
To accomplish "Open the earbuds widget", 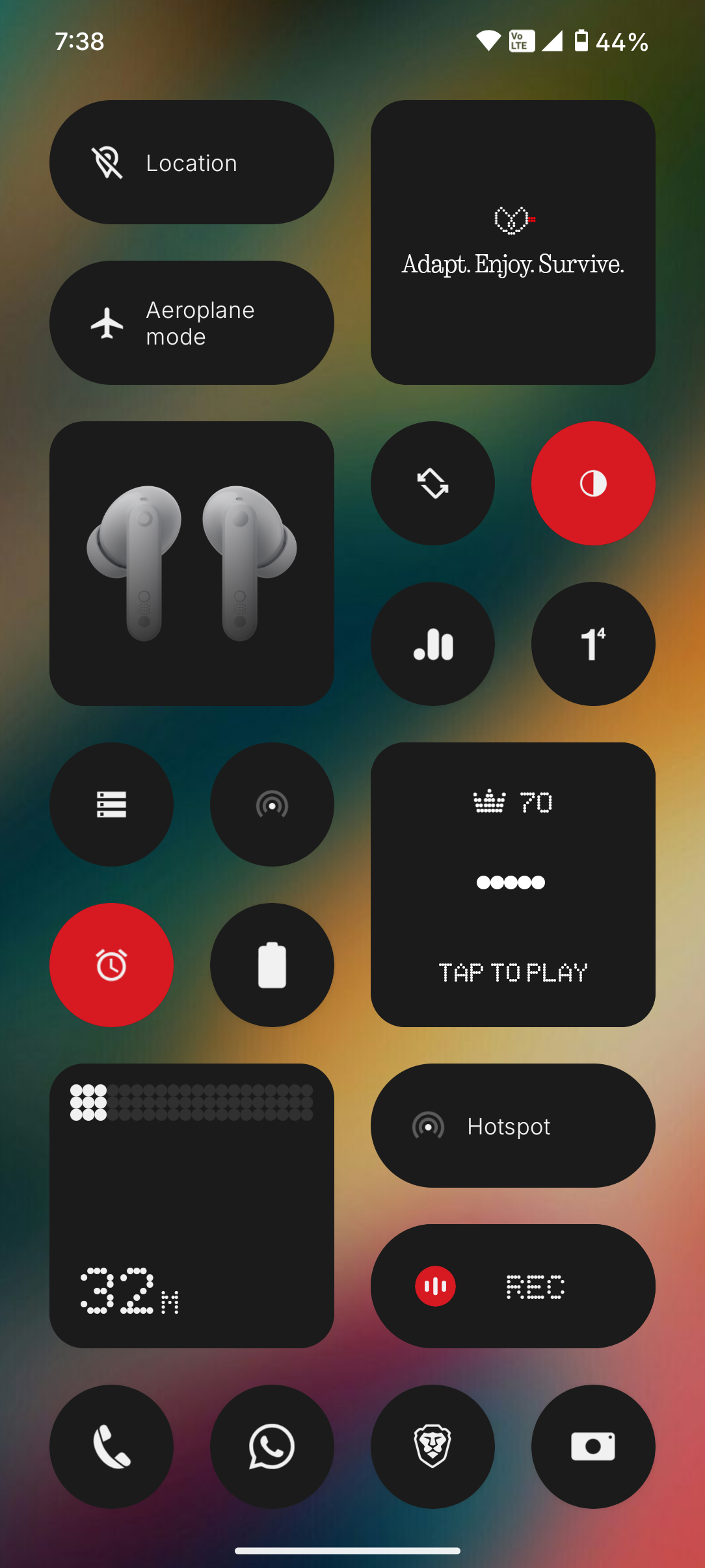I will pos(191,563).
